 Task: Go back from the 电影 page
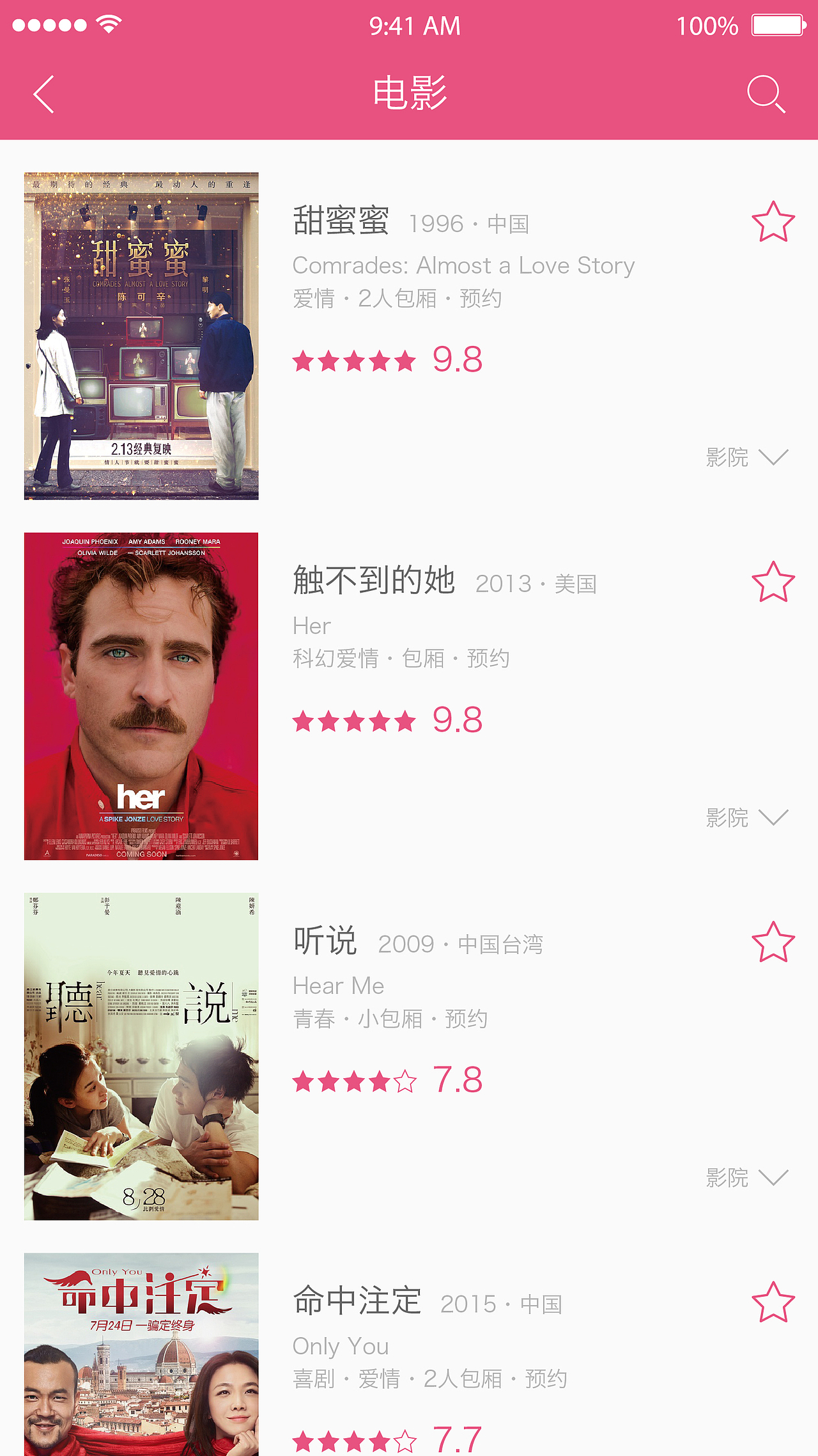point(43,94)
